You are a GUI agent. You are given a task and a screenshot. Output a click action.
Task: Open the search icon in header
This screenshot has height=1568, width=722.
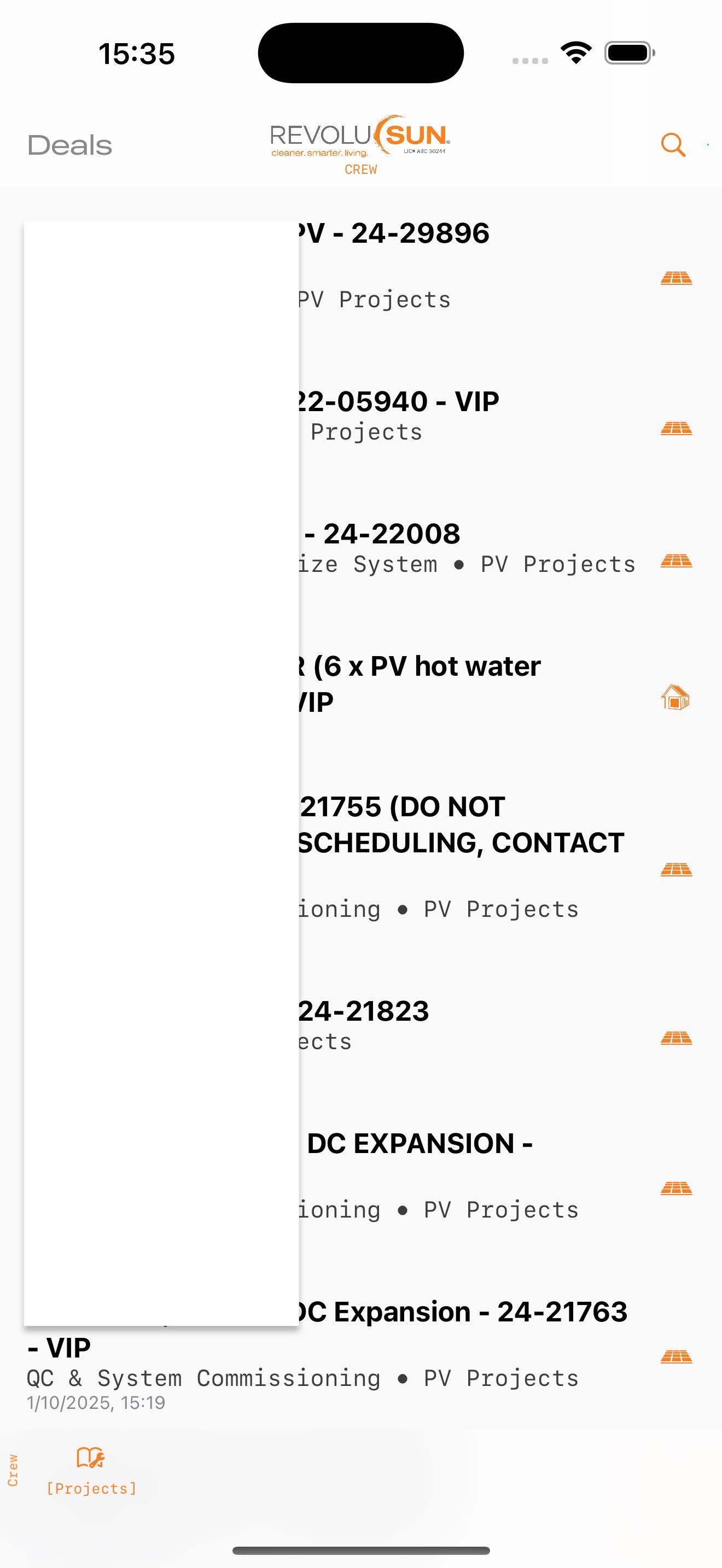pos(673,145)
